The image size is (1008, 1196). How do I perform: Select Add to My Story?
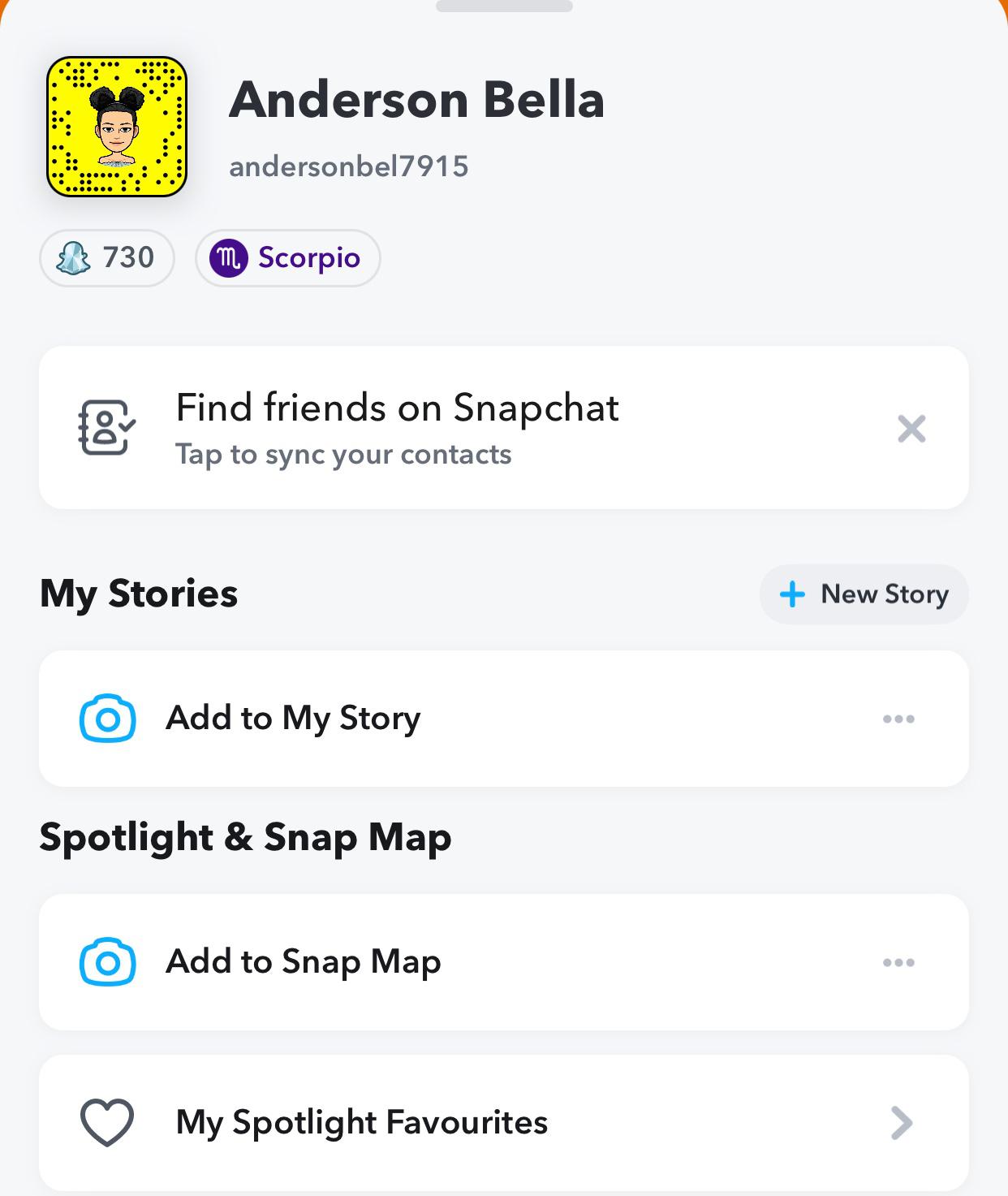(293, 719)
